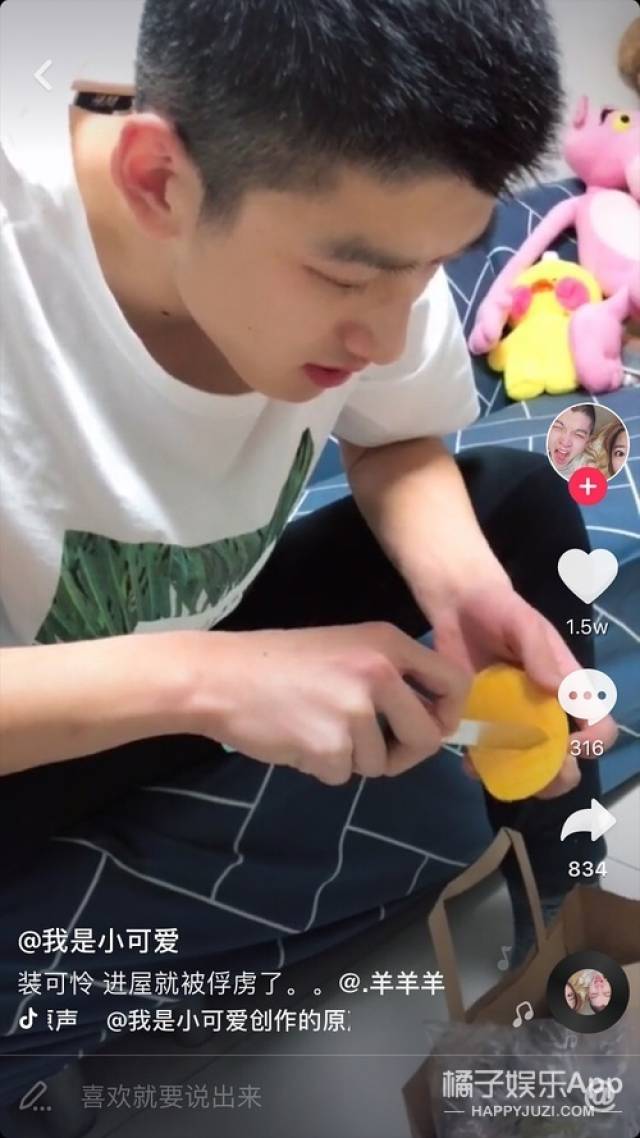Tap the comment field 喜欢就要说出来

170,1096
